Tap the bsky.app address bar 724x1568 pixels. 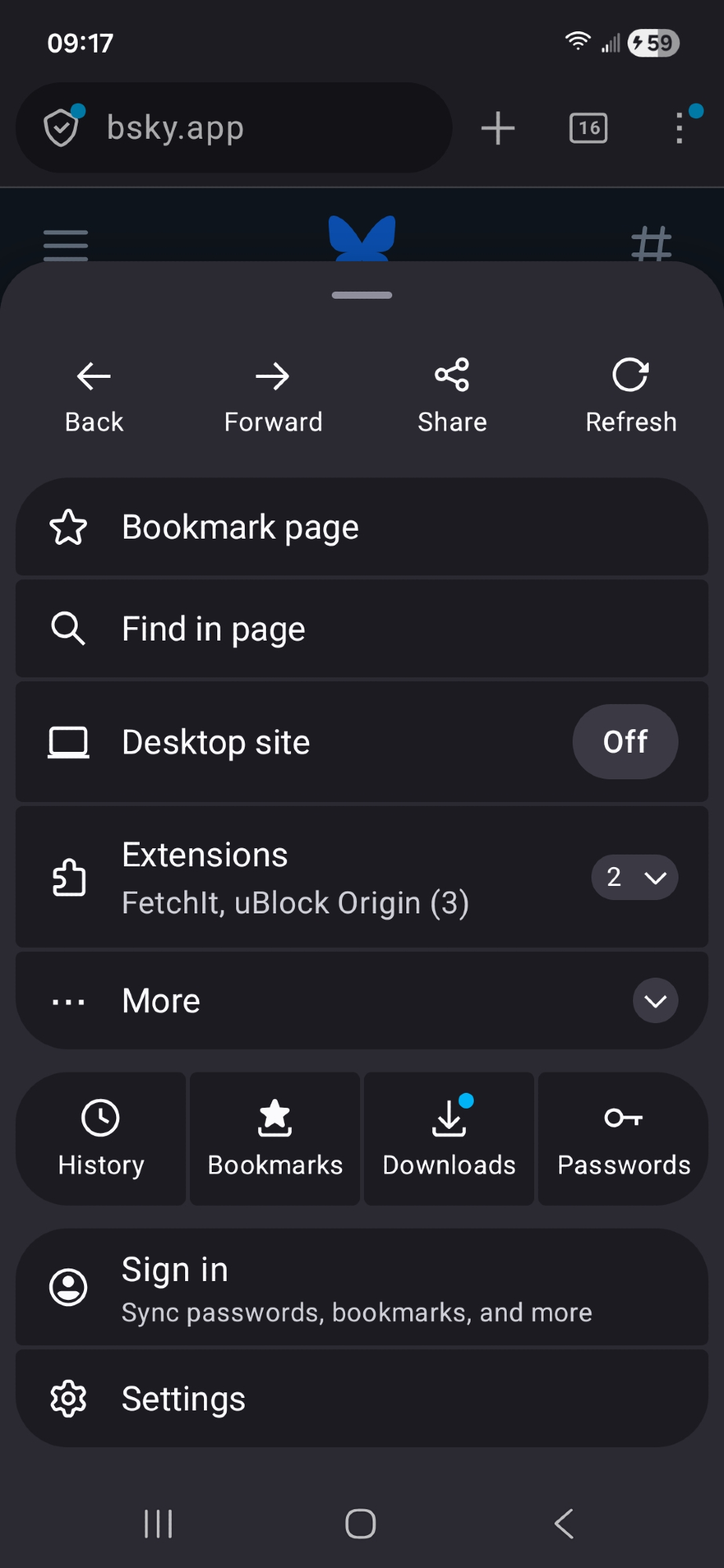coord(235,128)
